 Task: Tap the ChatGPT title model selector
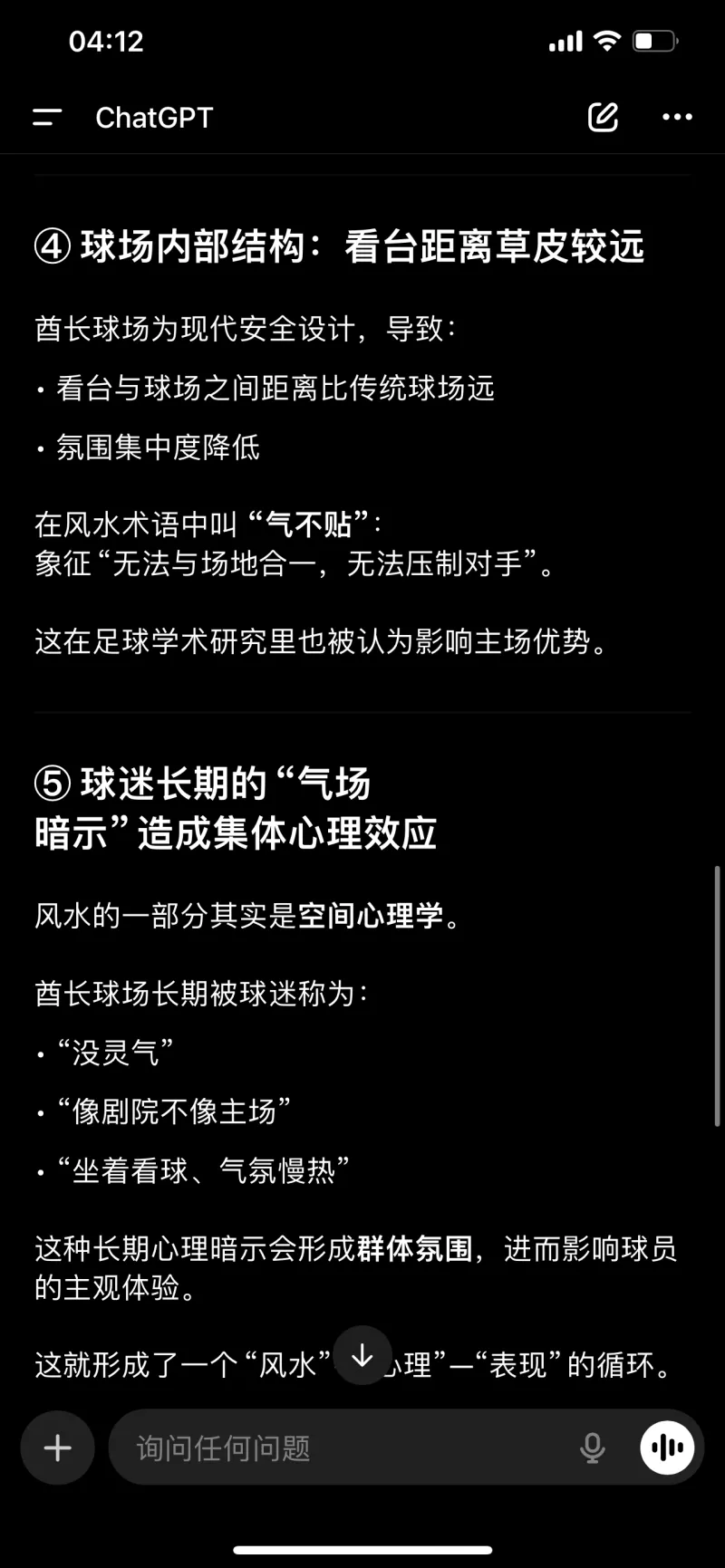(154, 117)
